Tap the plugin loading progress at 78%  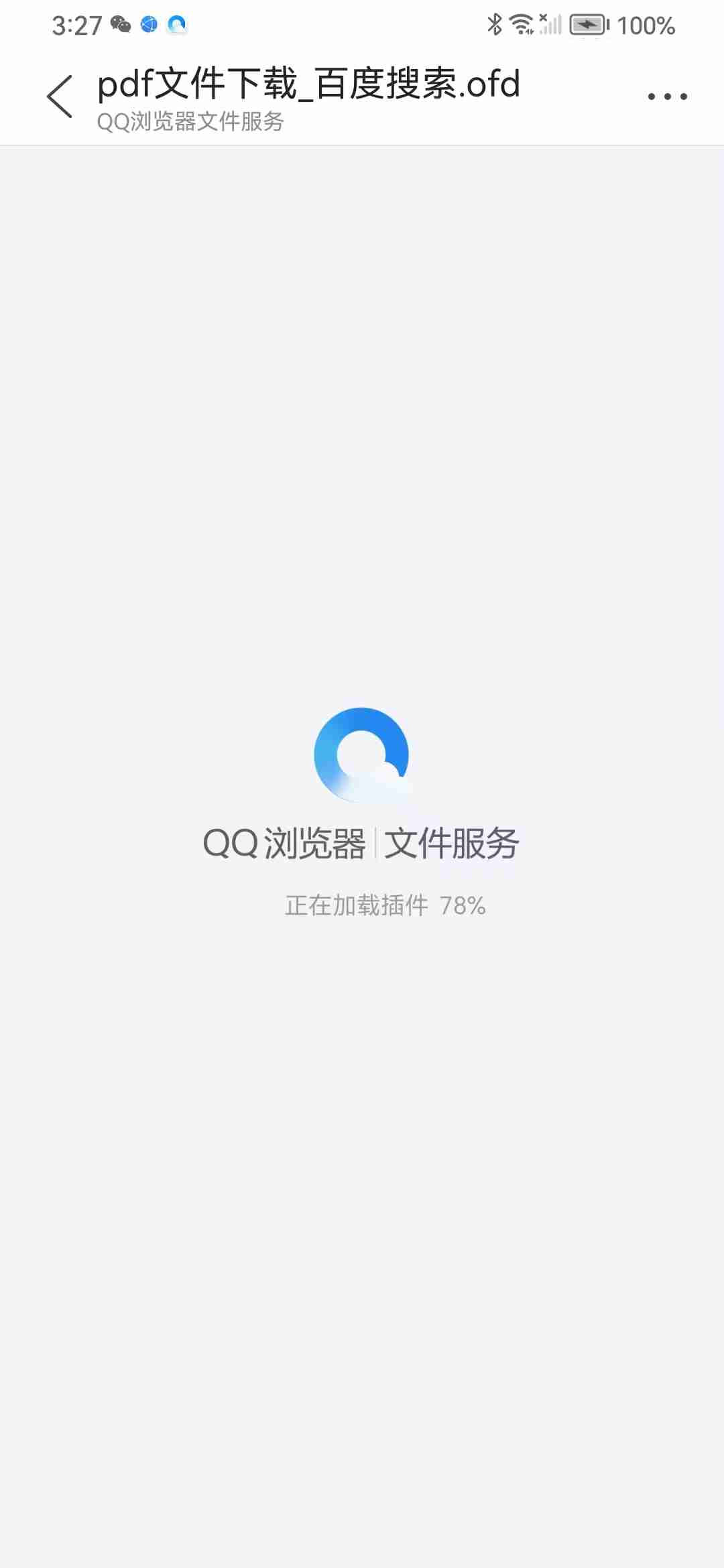tap(464, 905)
